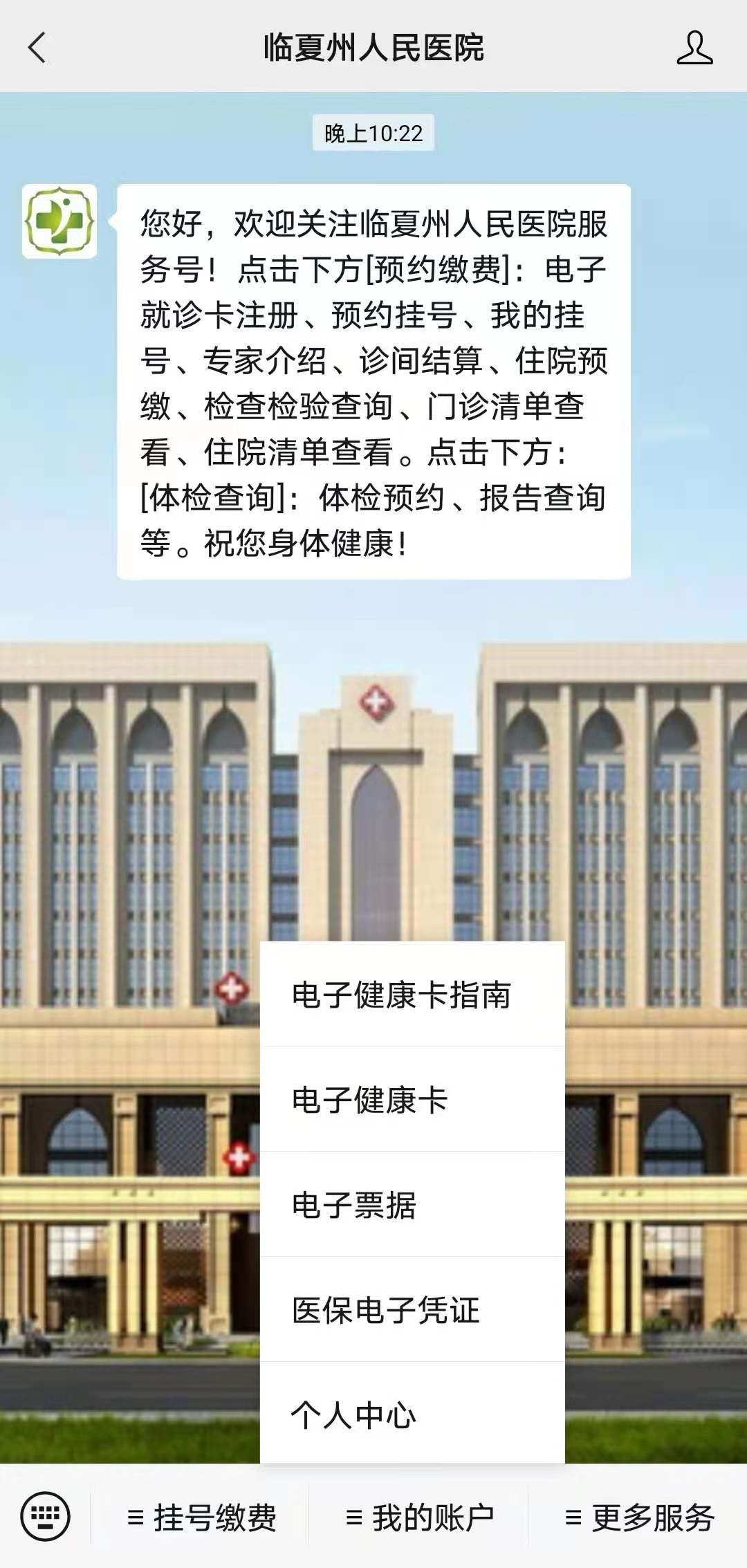Open the 挂号缴费 bottom menu
Image resolution: width=747 pixels, height=1568 pixels.
pyautogui.click(x=201, y=1518)
